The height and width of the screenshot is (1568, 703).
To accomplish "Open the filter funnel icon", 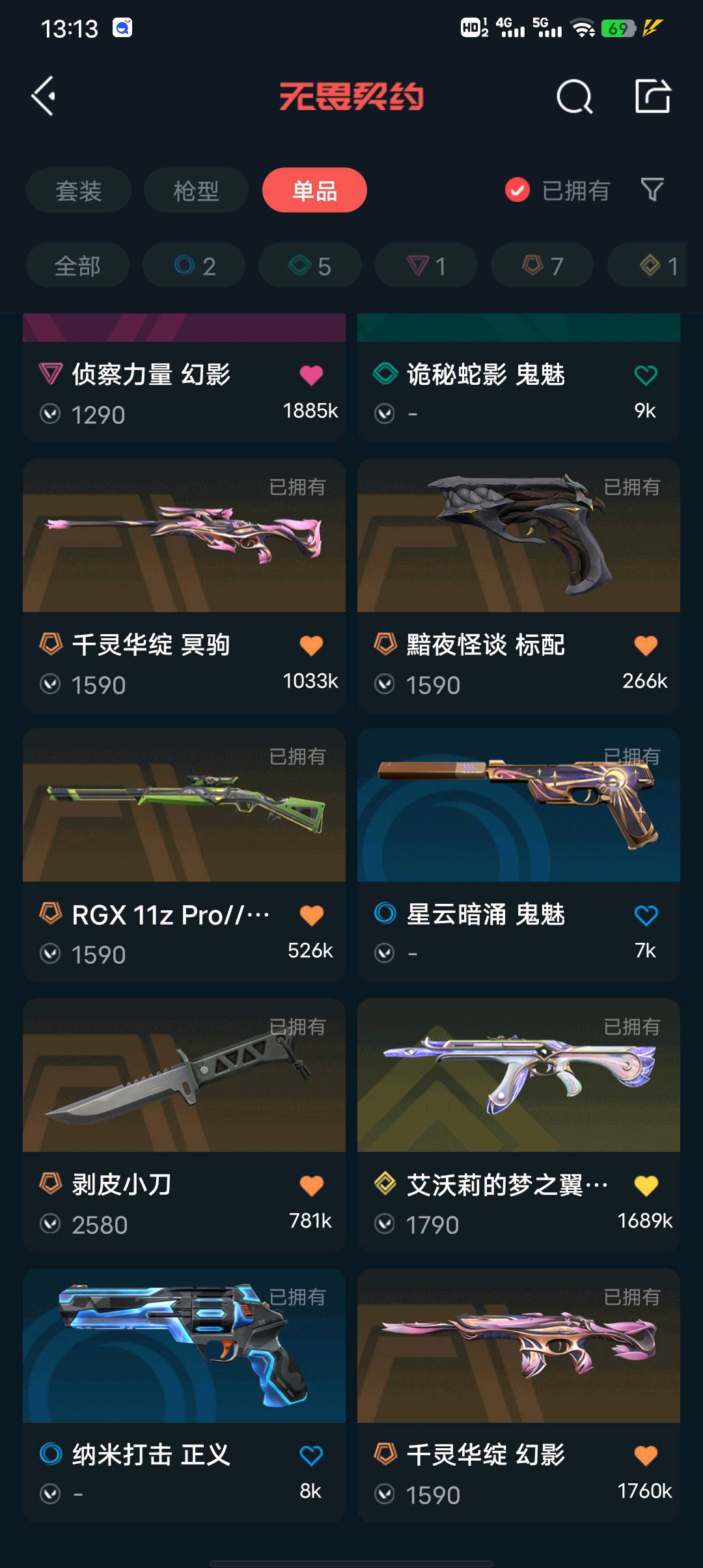I will [x=652, y=189].
